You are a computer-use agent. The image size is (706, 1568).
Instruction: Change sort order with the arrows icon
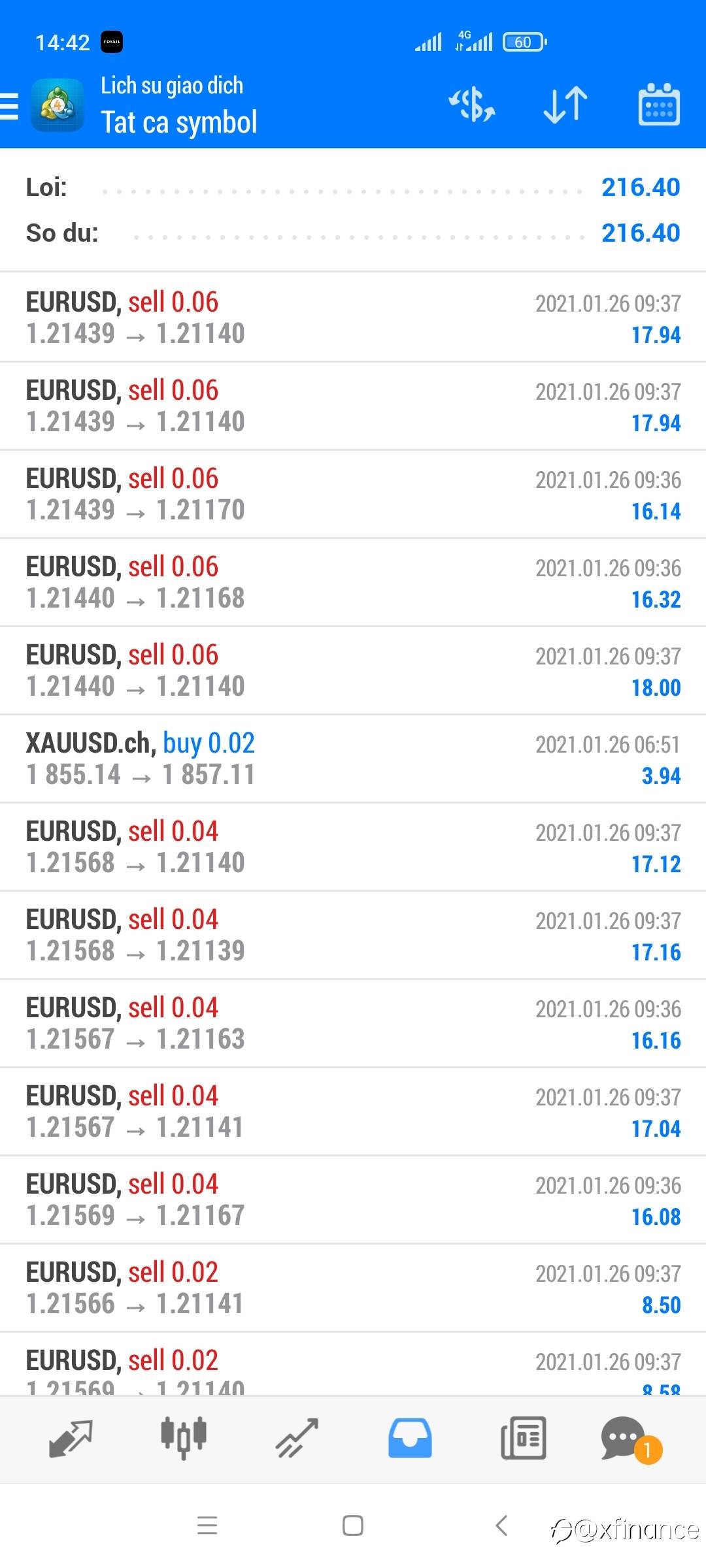pos(565,105)
